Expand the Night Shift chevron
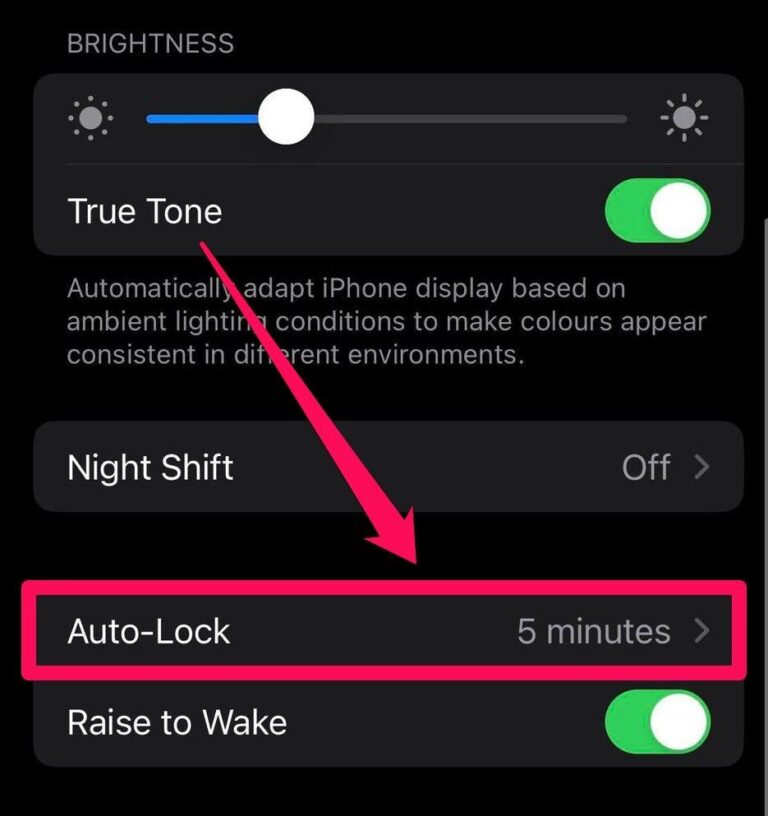The image size is (768, 816). point(703,467)
